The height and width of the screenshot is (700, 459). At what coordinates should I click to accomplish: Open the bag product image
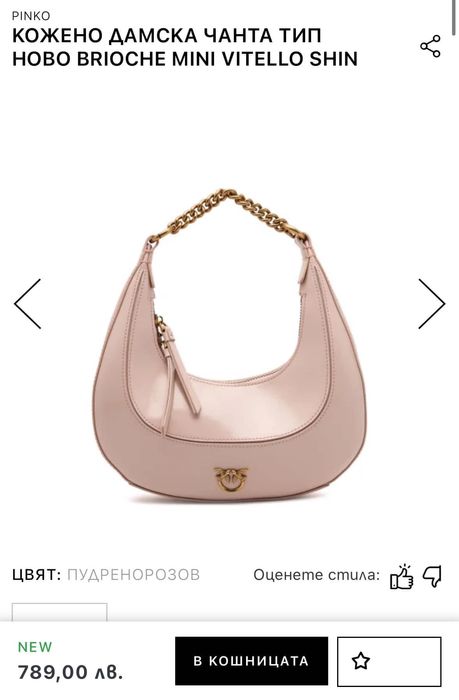(x=230, y=346)
